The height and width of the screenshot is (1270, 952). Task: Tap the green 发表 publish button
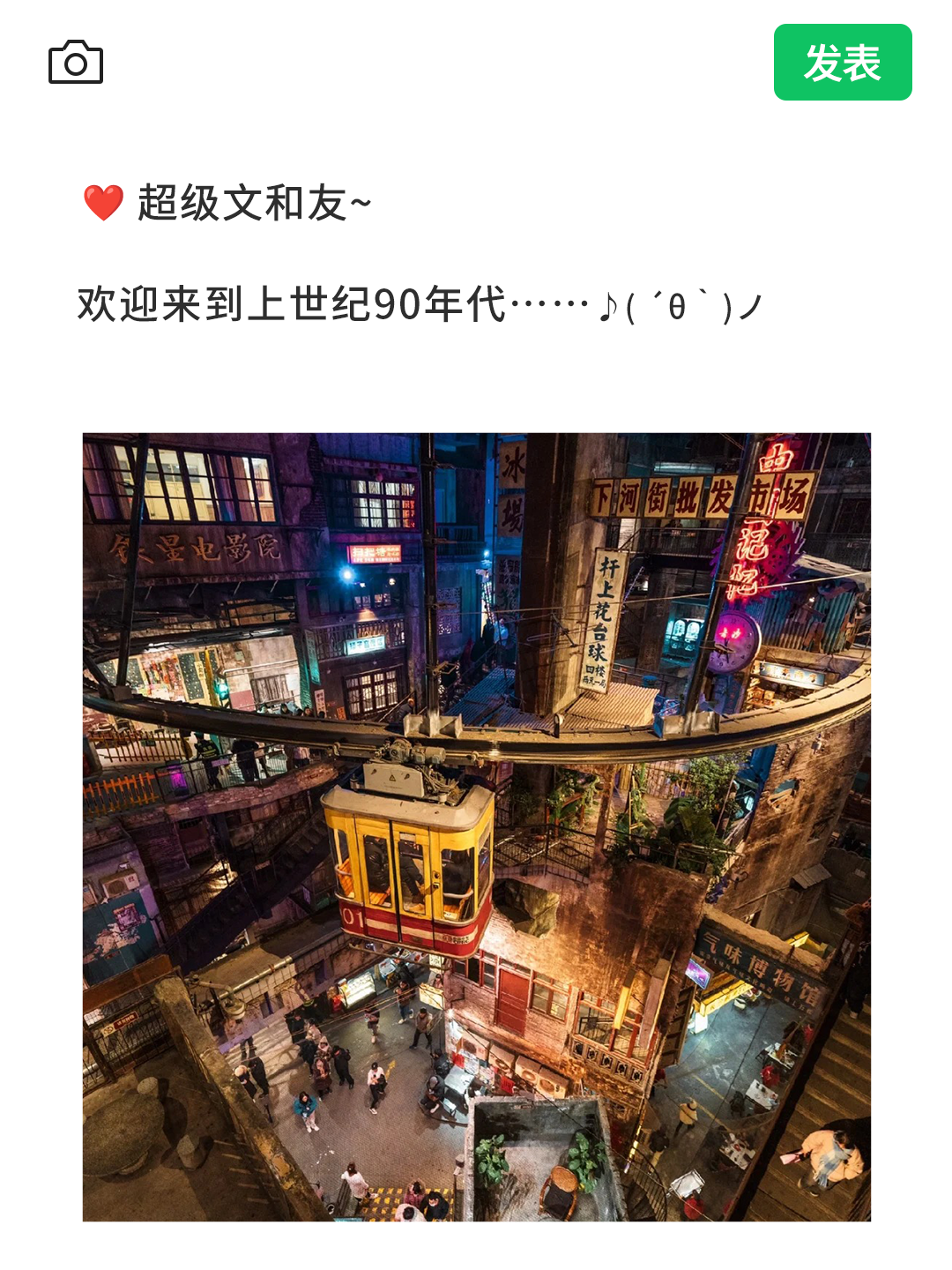(x=842, y=63)
